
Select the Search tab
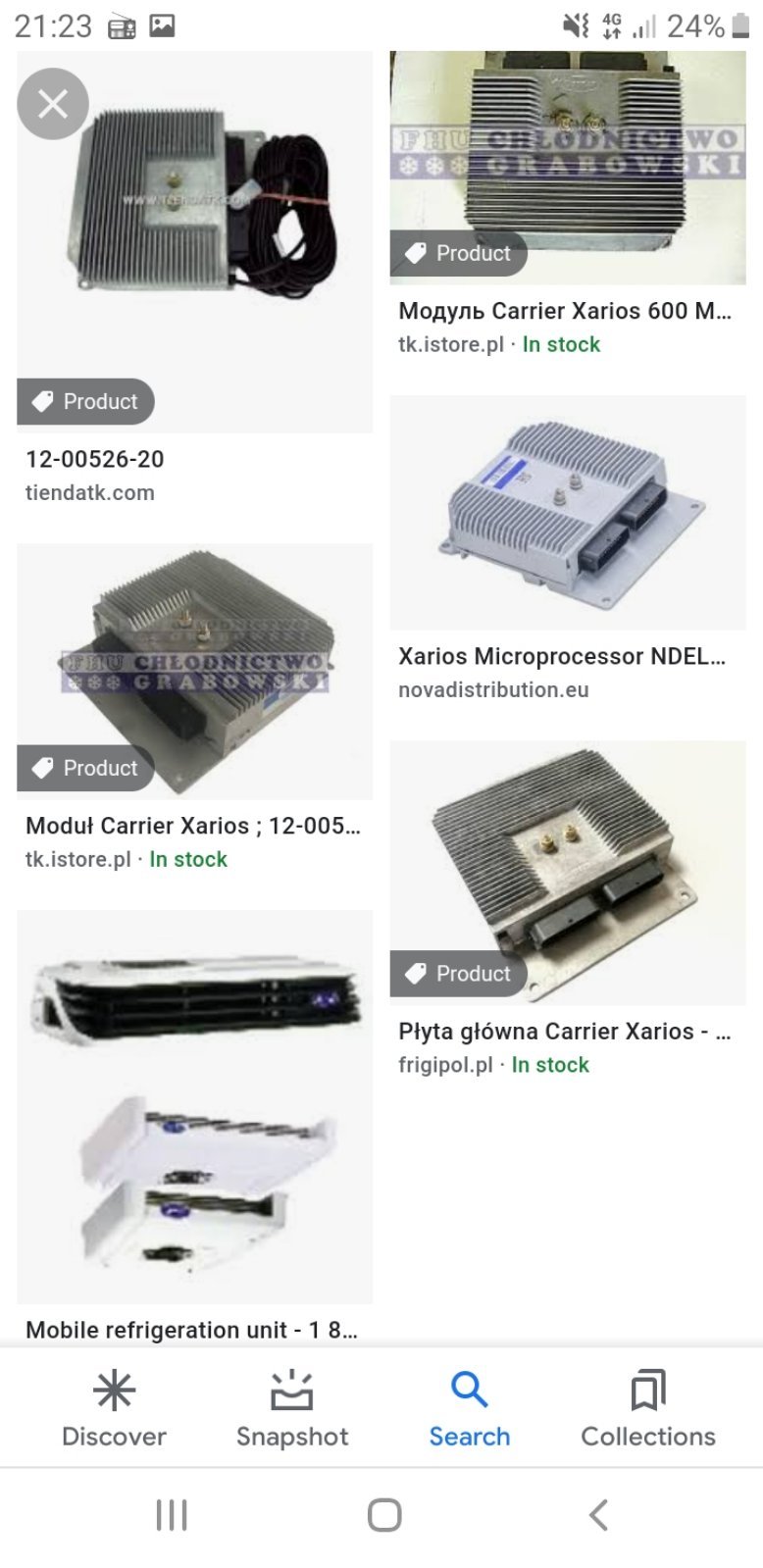tap(469, 1408)
